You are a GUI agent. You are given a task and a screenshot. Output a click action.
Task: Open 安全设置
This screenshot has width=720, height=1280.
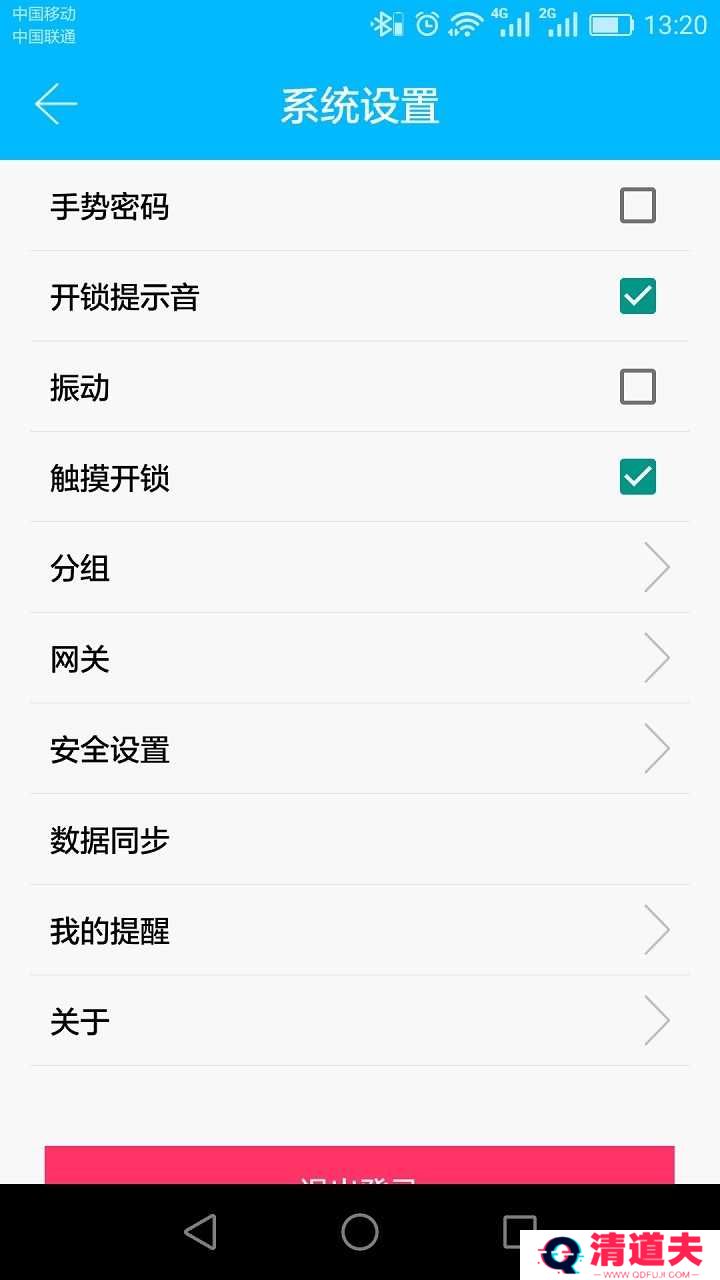pyautogui.click(x=360, y=749)
